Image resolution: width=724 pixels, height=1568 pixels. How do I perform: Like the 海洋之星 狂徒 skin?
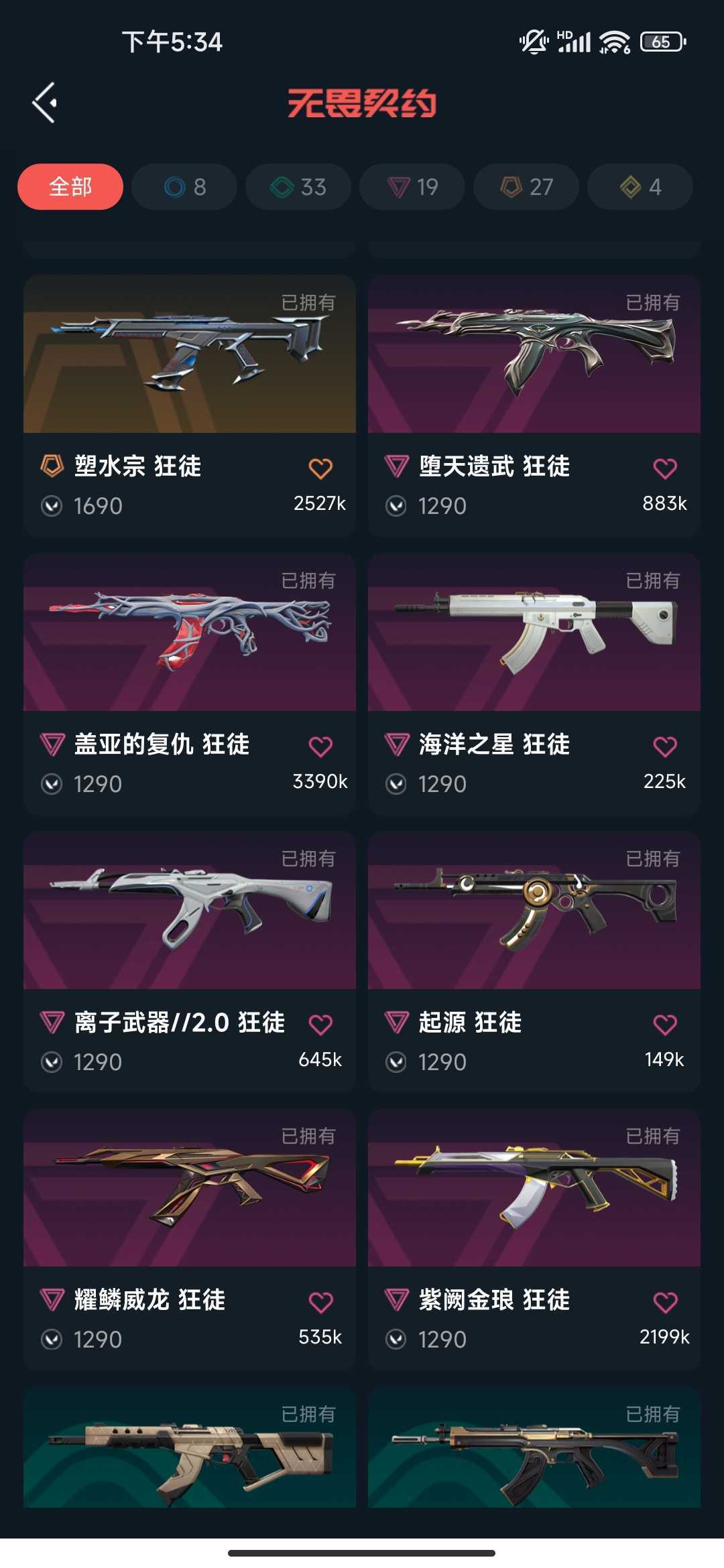[665, 746]
